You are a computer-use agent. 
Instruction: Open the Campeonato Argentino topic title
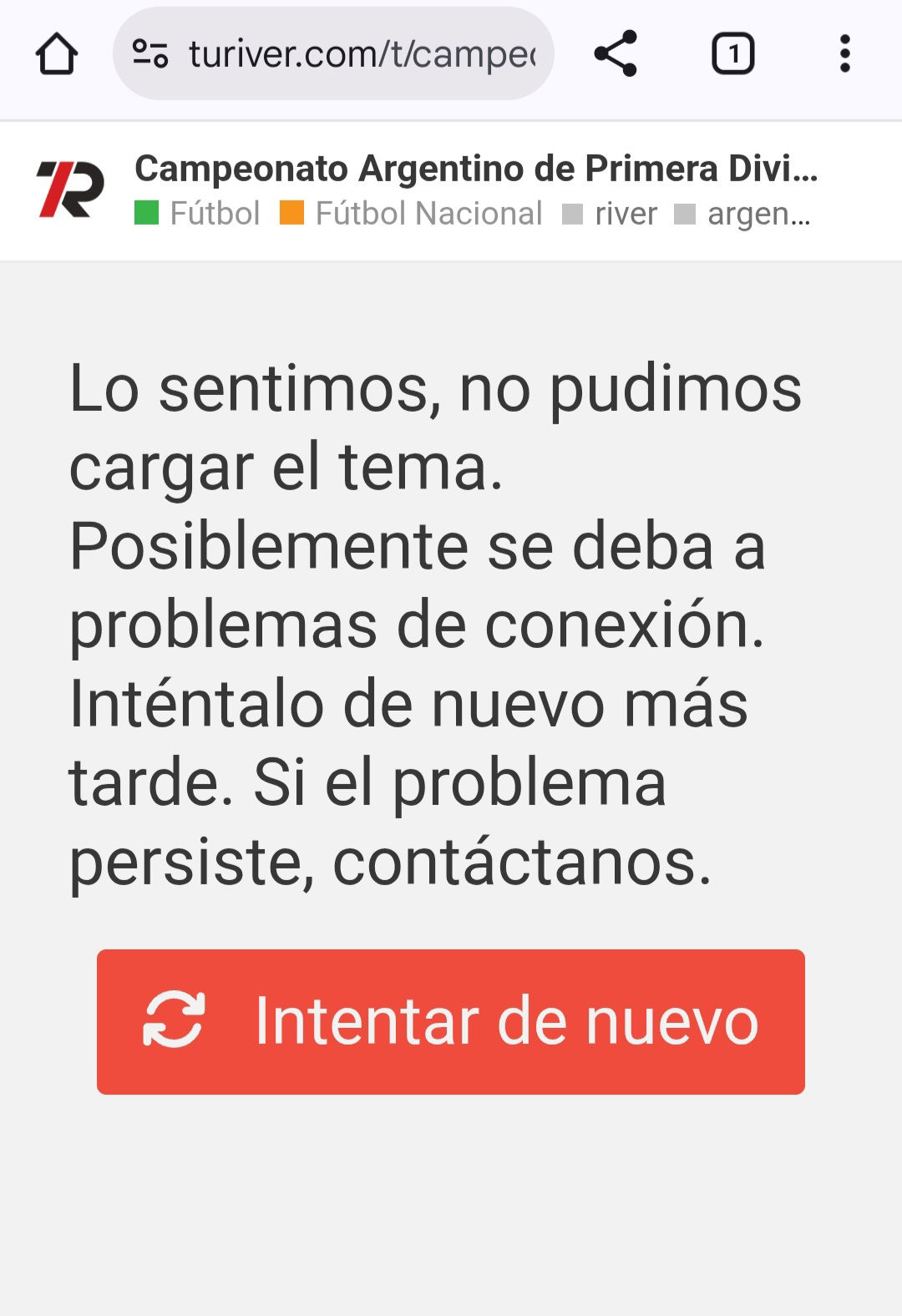[476, 169]
